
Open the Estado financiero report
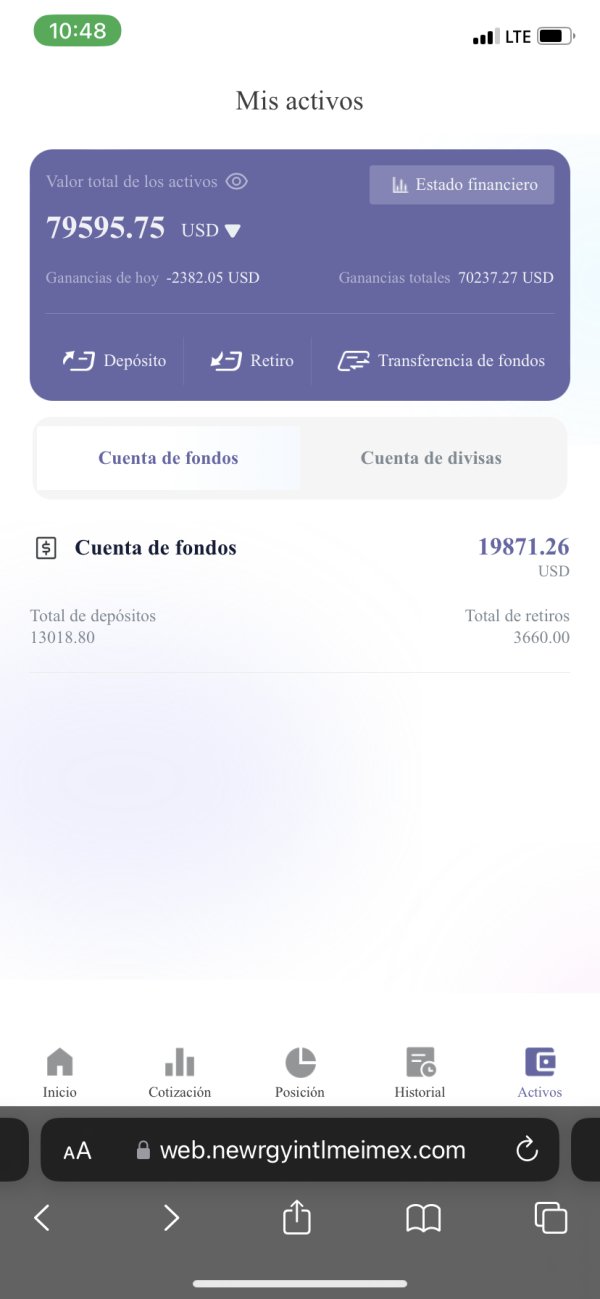[462, 185]
